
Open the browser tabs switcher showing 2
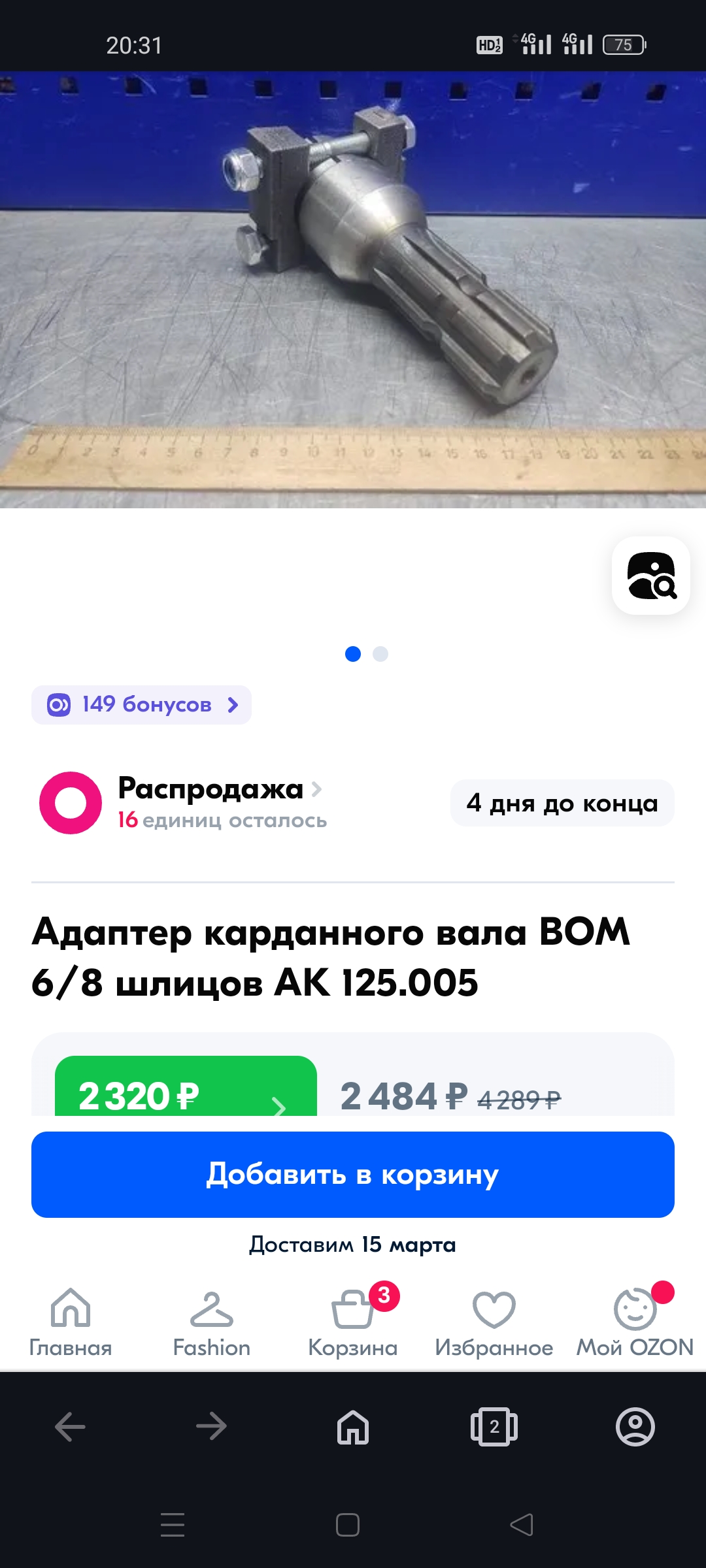(x=494, y=1426)
